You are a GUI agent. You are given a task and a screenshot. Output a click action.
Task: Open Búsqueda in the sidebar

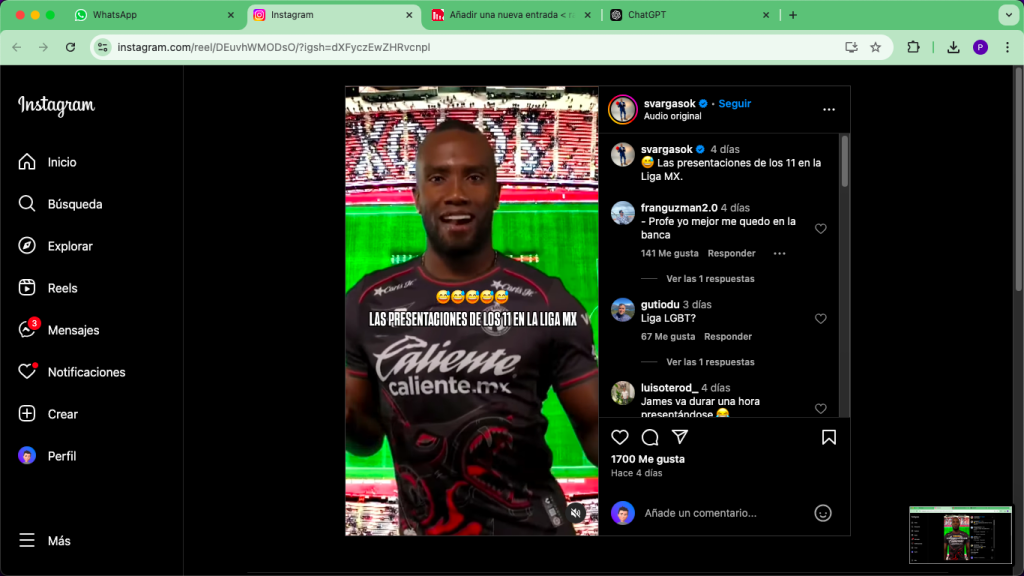(74, 204)
